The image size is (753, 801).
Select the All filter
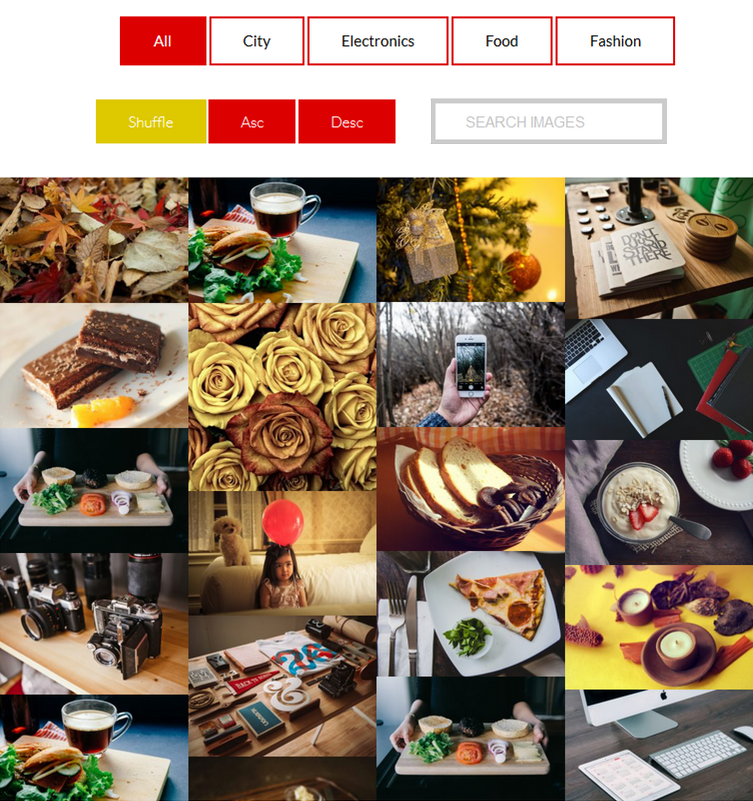pos(163,41)
